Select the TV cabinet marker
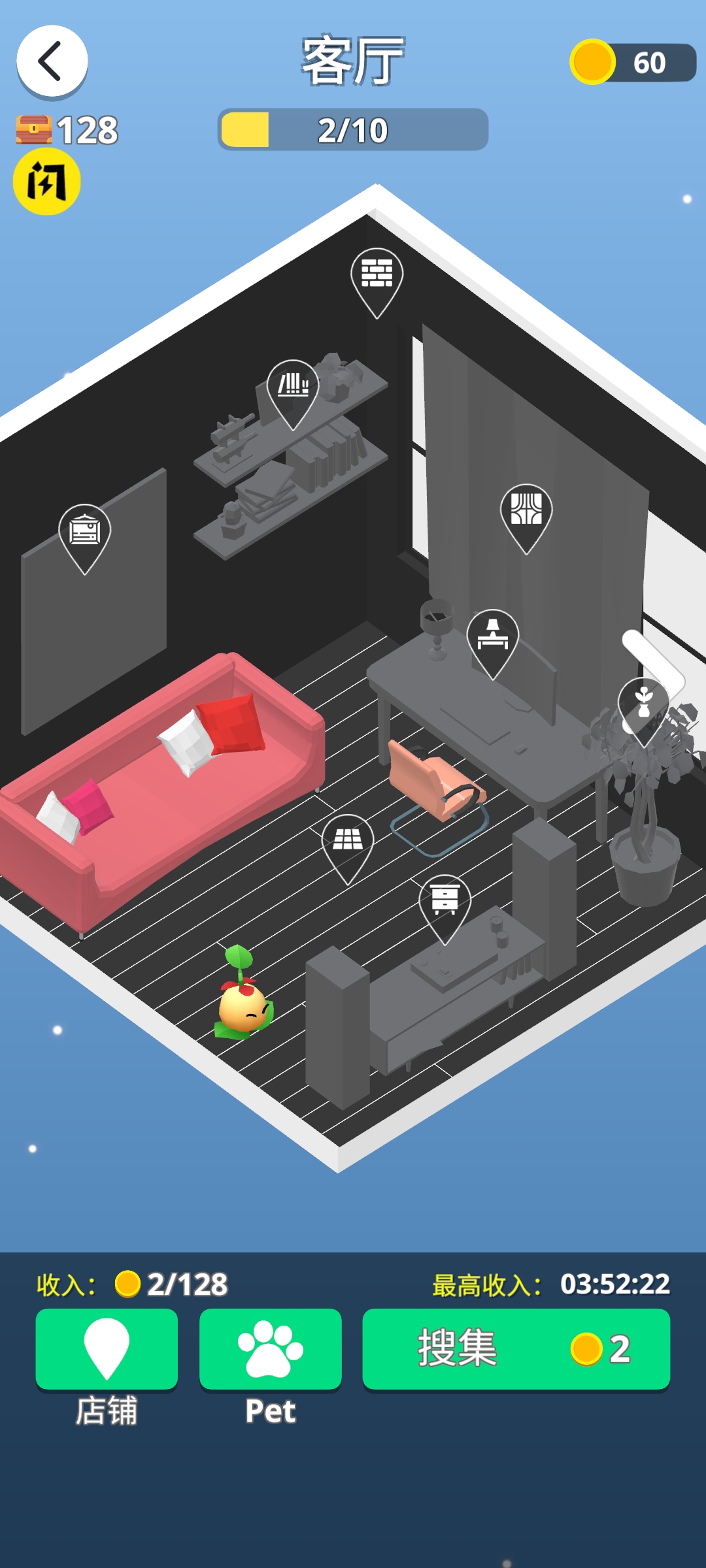 (445, 902)
